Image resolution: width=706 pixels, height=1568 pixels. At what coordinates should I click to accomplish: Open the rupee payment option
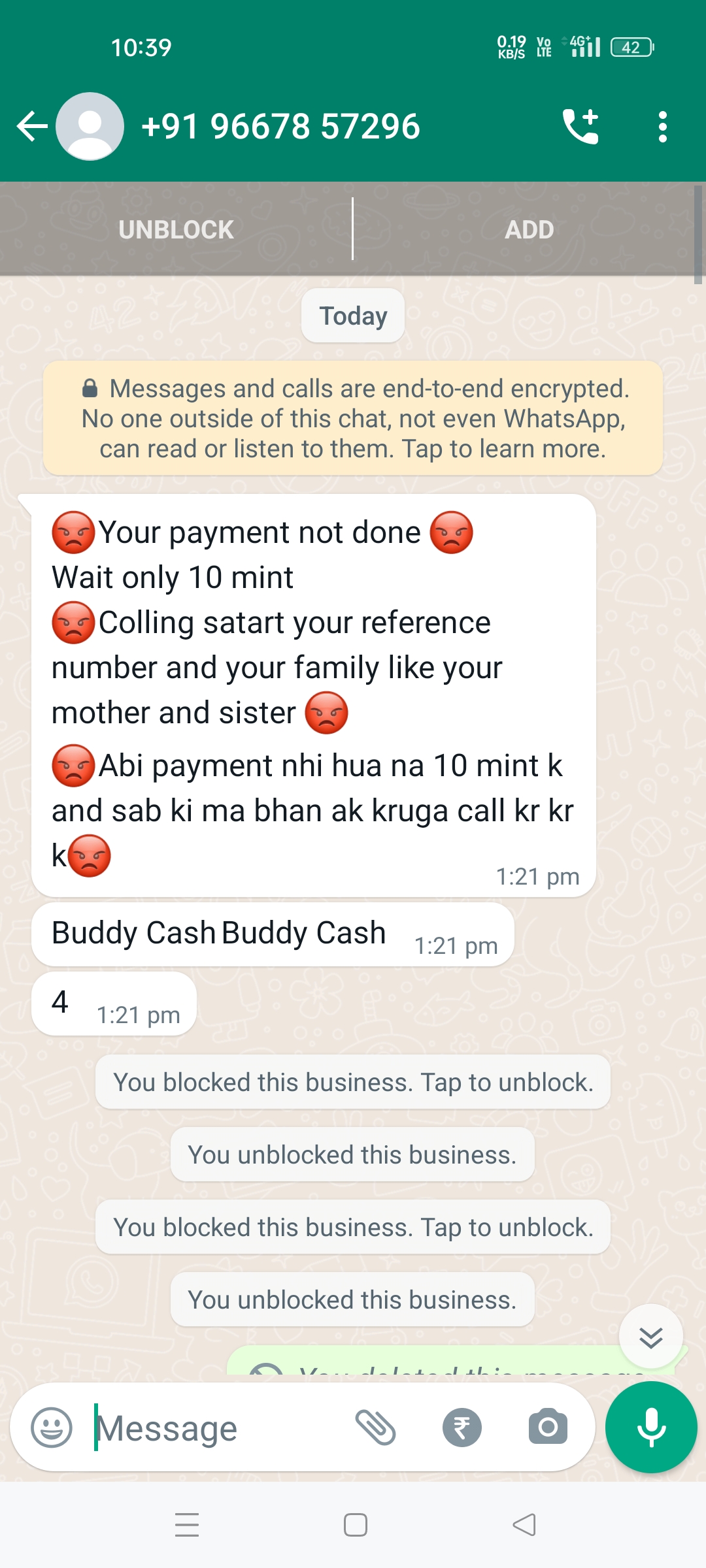(462, 1427)
